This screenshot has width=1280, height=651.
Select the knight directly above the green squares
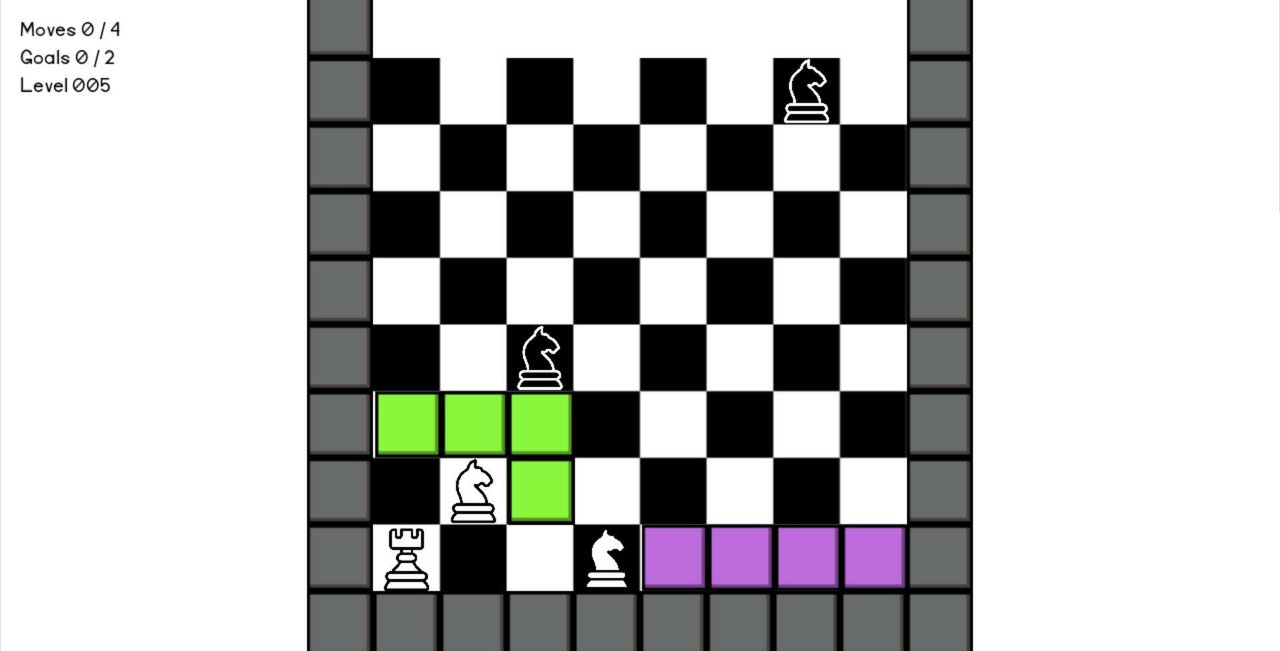click(540, 357)
